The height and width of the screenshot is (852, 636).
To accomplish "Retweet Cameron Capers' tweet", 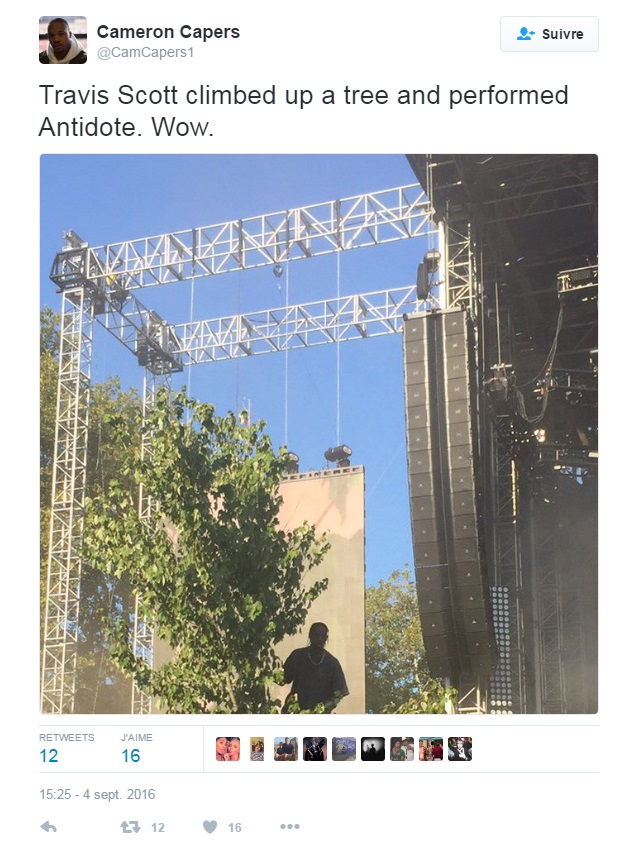I will click(x=130, y=827).
